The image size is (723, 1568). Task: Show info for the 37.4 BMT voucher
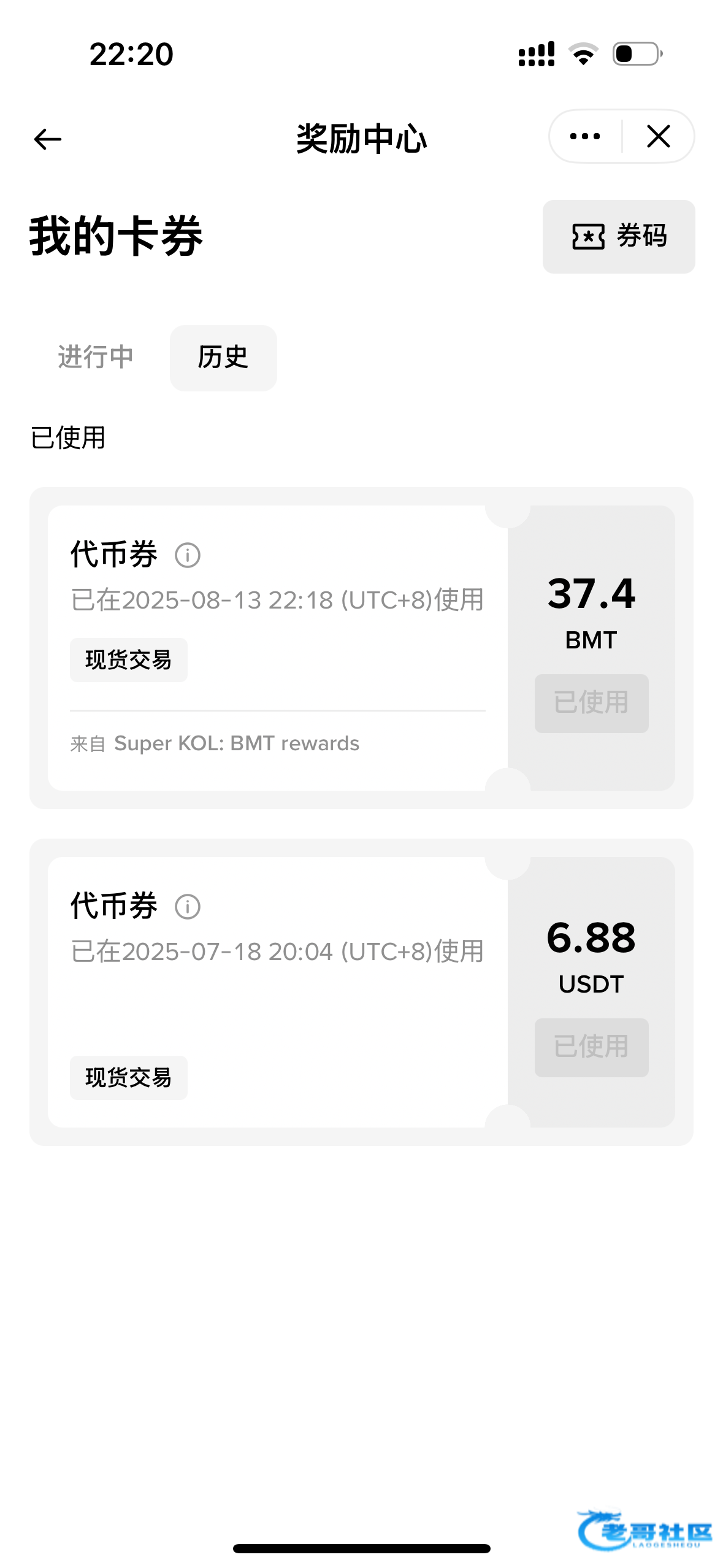(x=188, y=555)
